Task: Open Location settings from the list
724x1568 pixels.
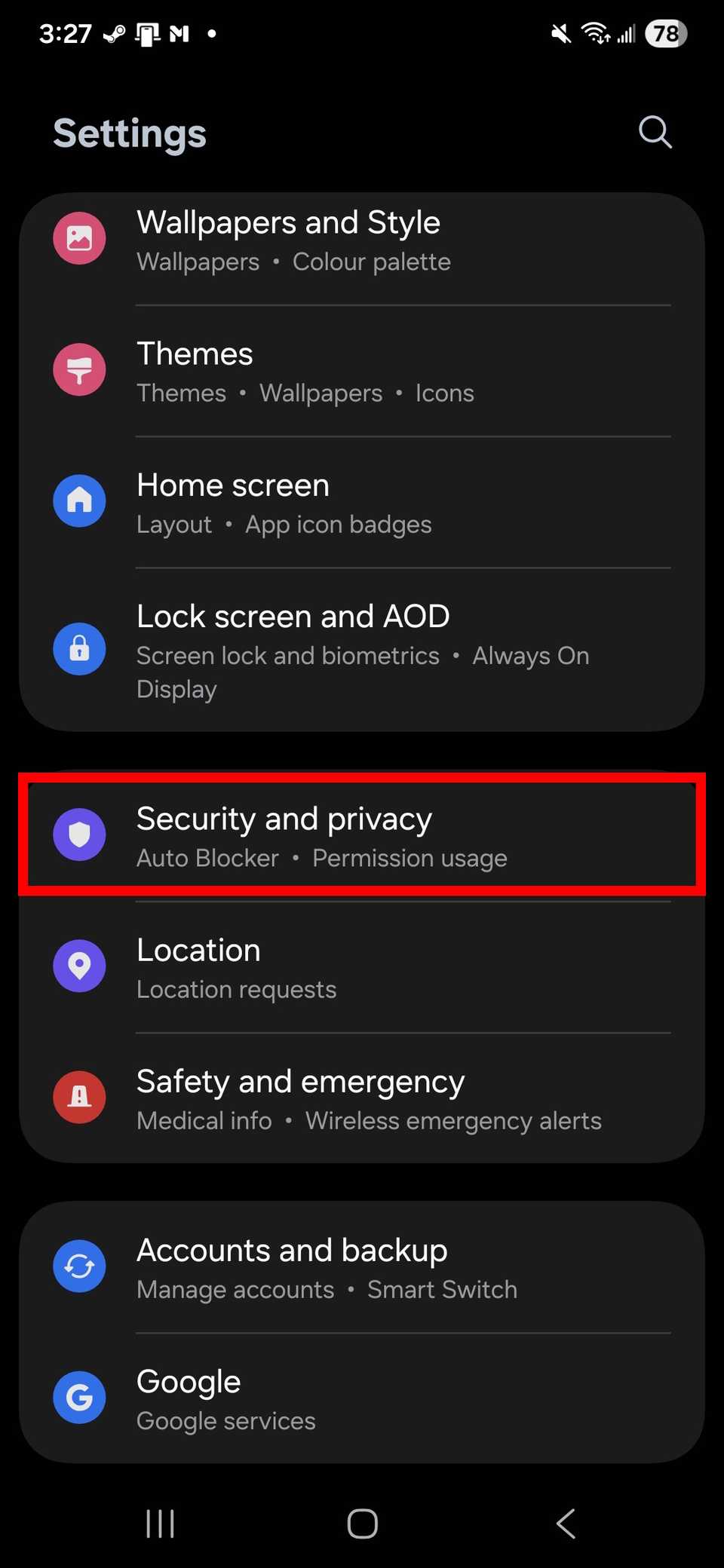Action: (362, 966)
